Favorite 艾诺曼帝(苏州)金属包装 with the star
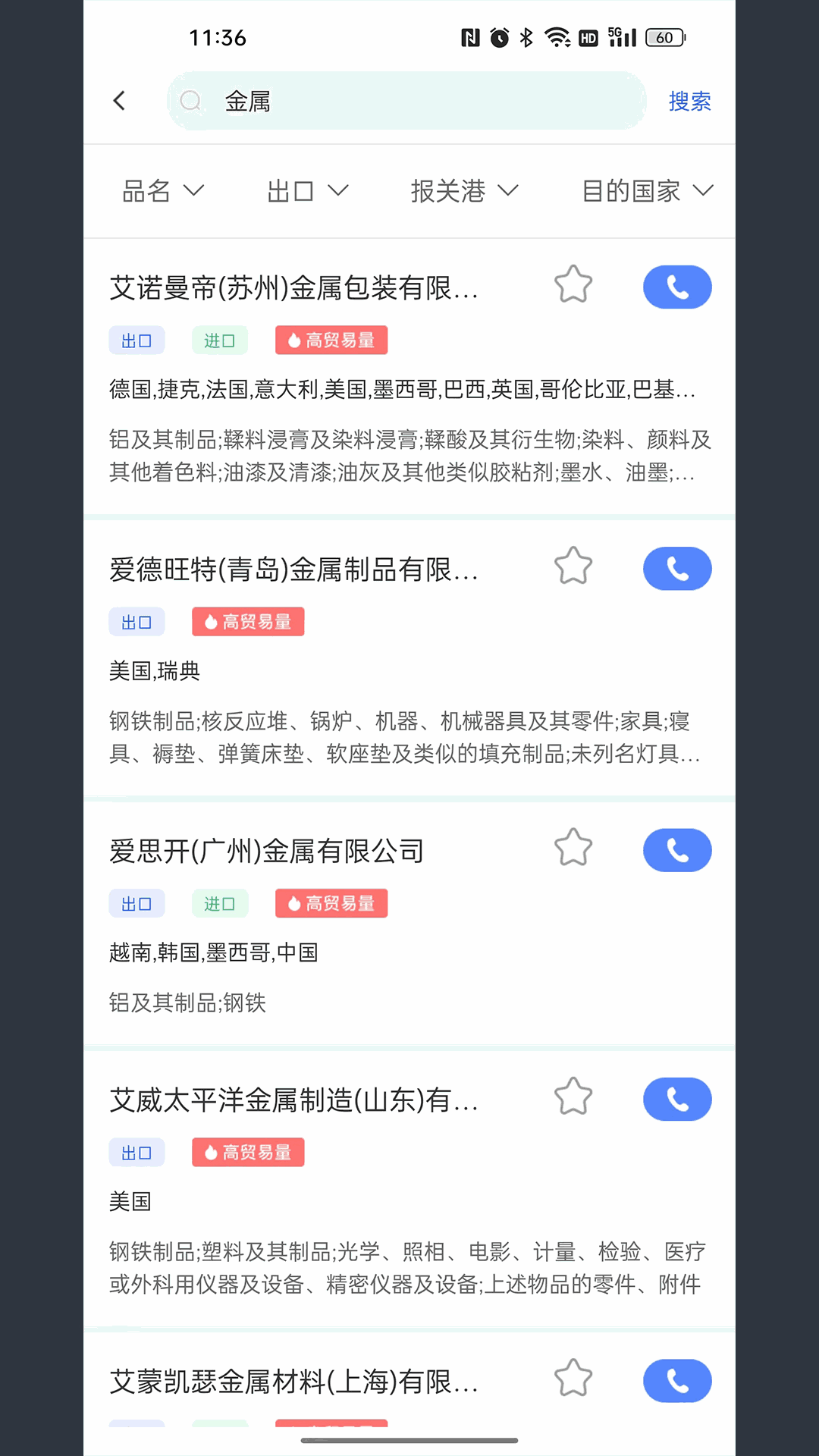Image resolution: width=819 pixels, height=1456 pixels. (x=573, y=286)
